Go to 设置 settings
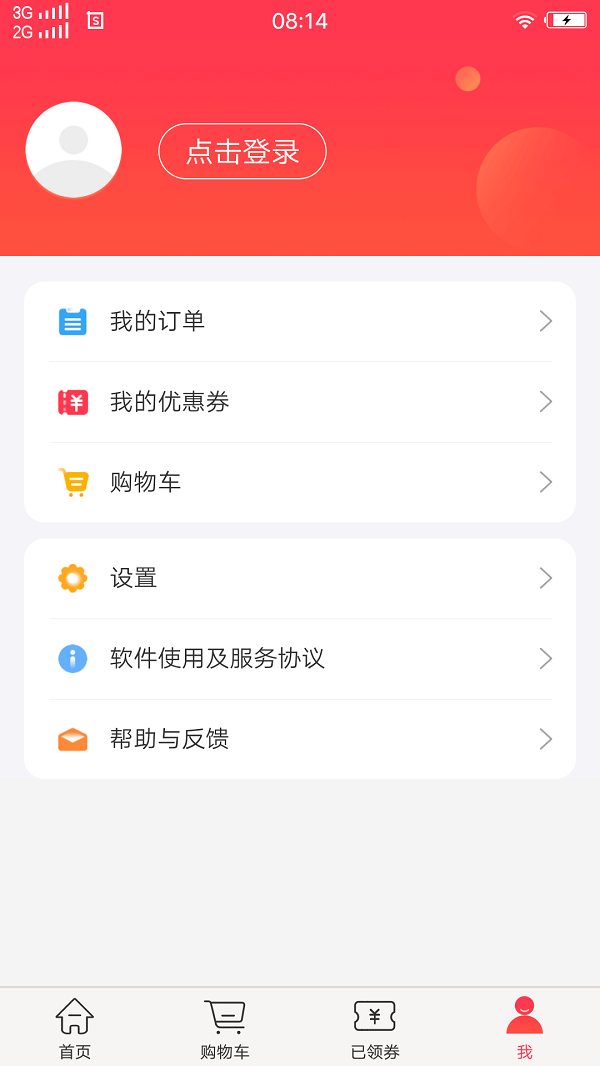The width and height of the screenshot is (600, 1066). pyautogui.click(x=300, y=579)
